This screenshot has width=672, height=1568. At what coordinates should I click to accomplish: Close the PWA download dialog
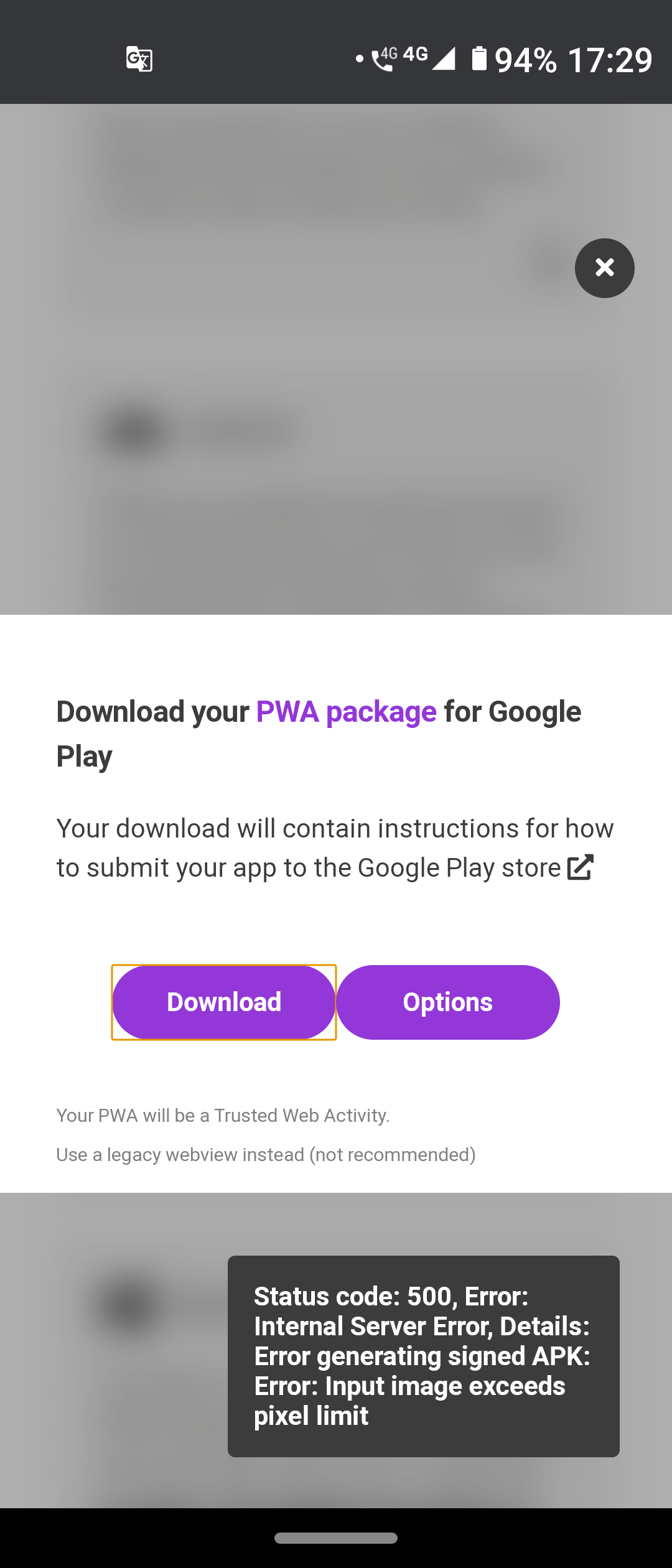604,268
